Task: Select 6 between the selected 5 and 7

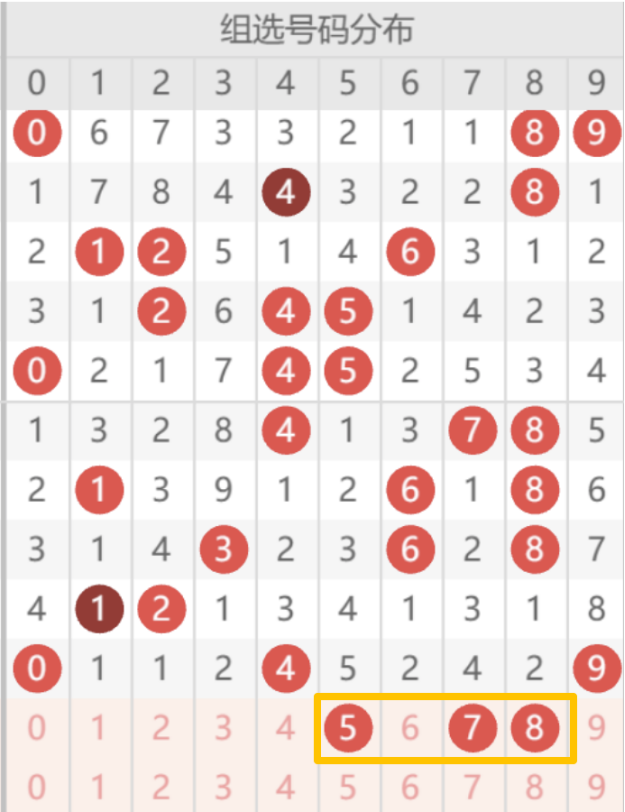Action: pos(410,729)
